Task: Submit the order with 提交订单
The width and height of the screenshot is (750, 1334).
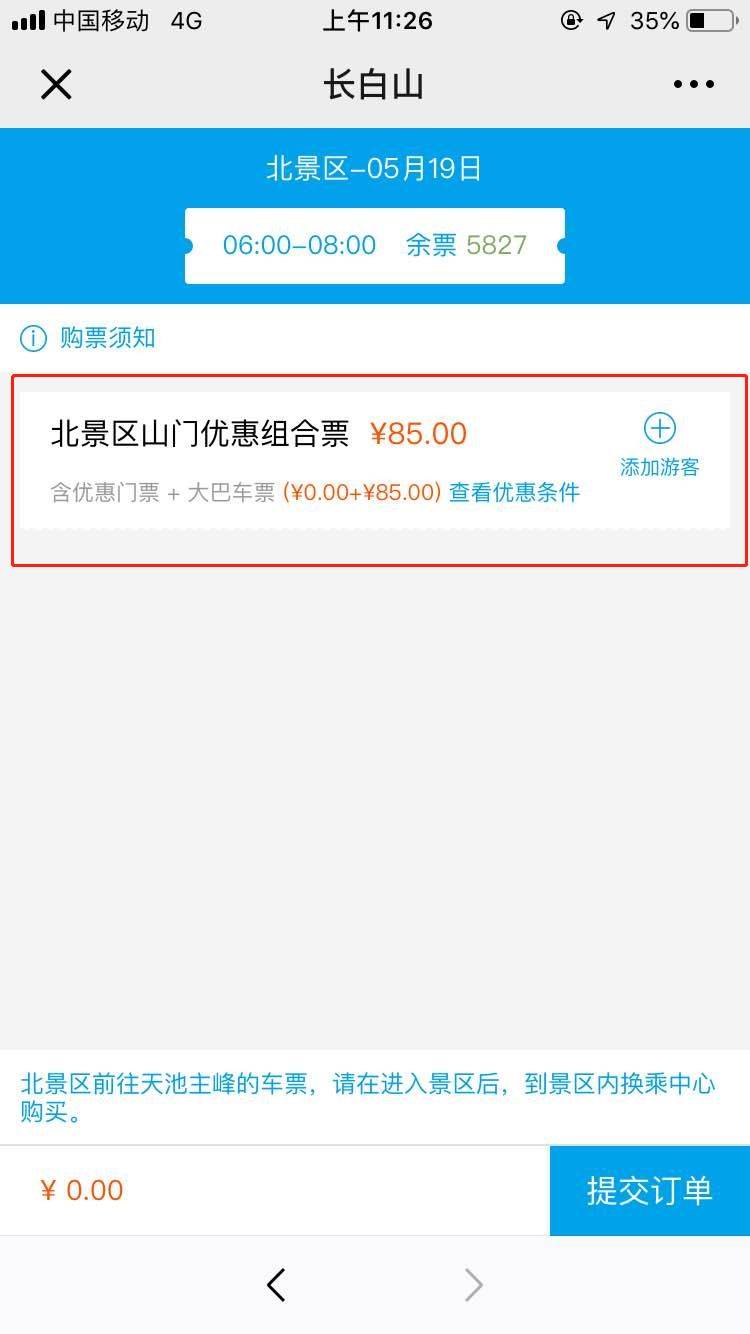Action: (x=649, y=1190)
